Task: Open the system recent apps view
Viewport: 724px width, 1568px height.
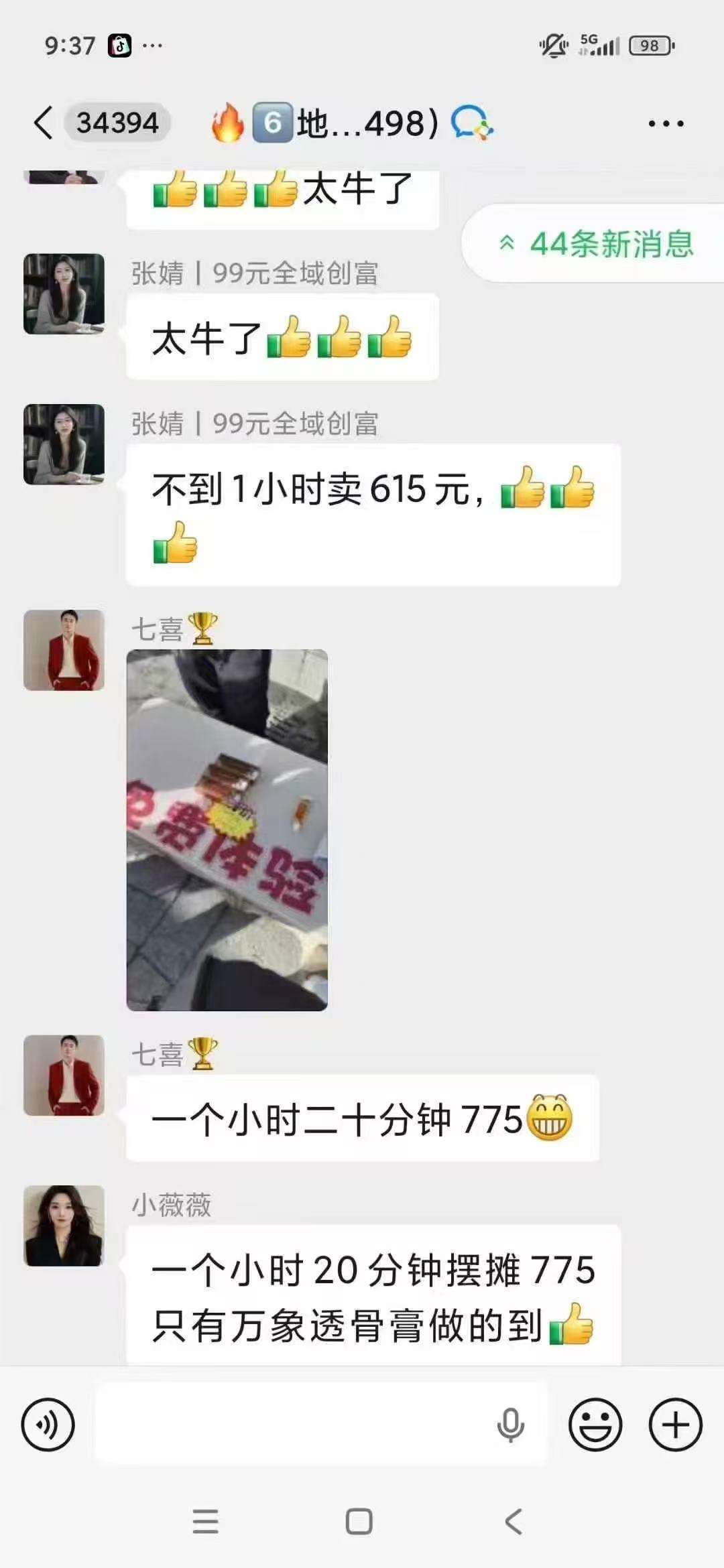Action: click(205, 1521)
